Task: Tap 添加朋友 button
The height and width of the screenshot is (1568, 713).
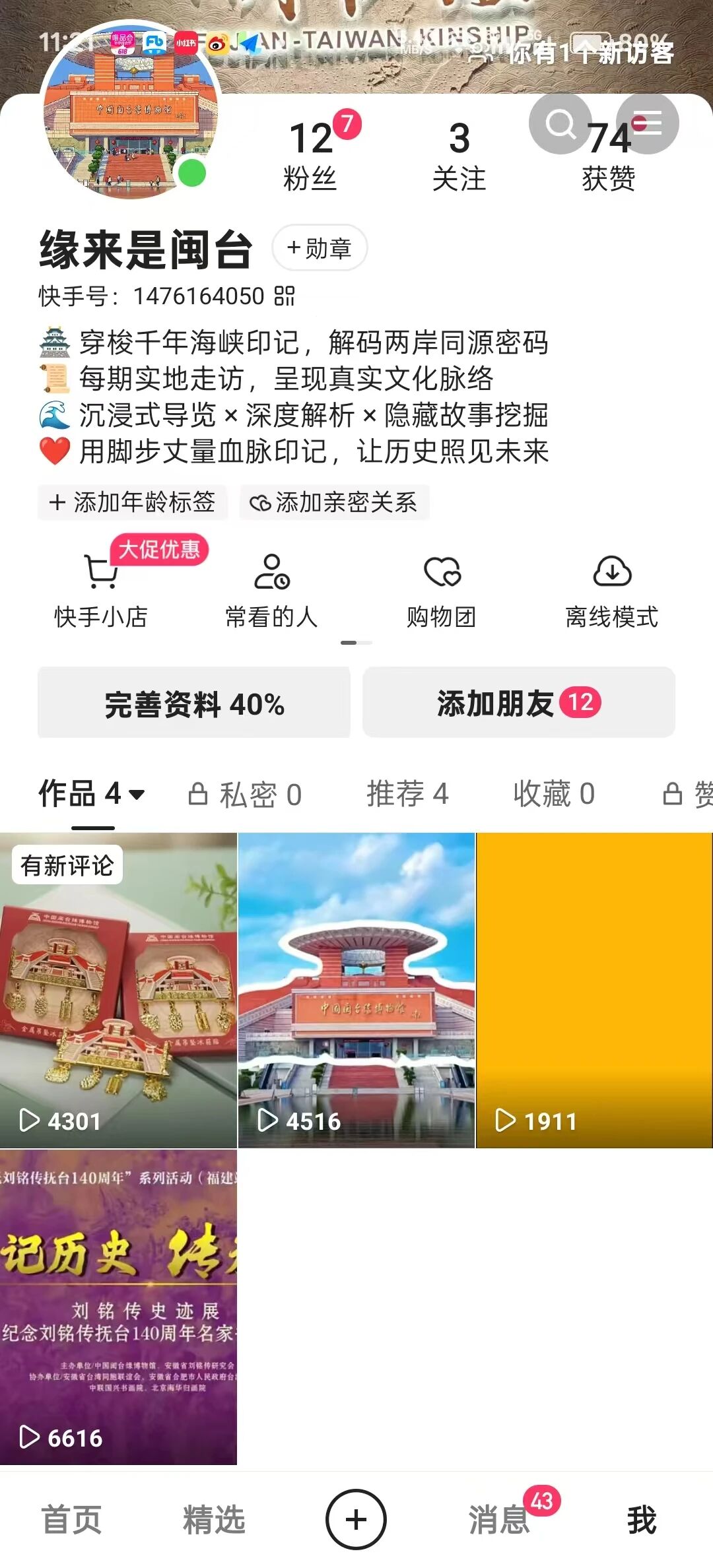Action: [519, 703]
